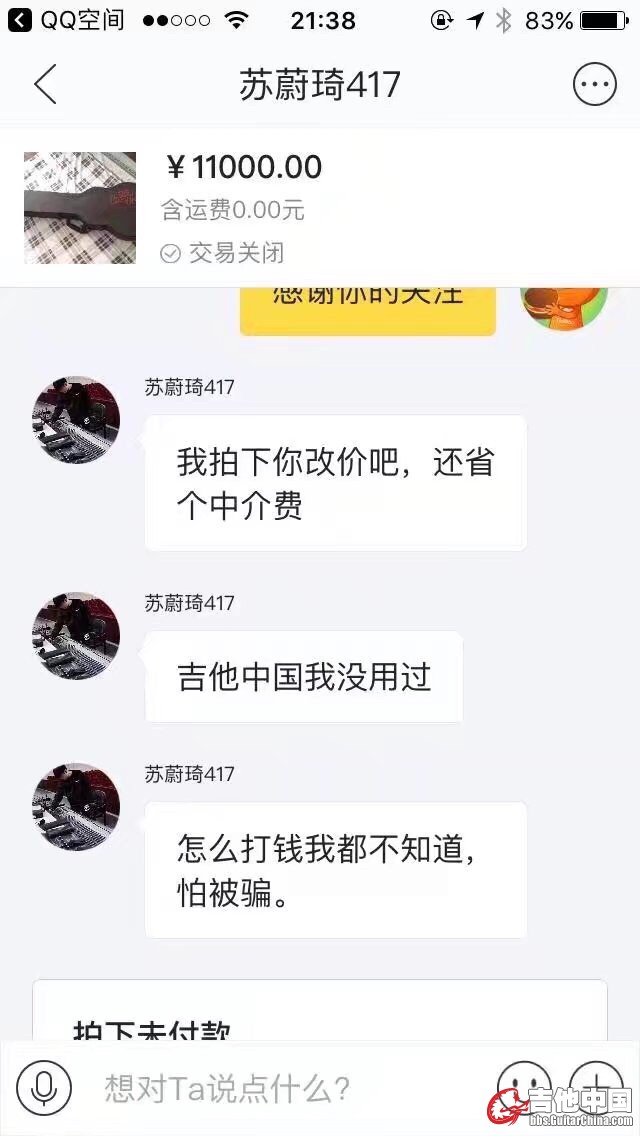Focus the 想对Ta说点什么 message field
640x1136 pixels.
[x=280, y=1088]
